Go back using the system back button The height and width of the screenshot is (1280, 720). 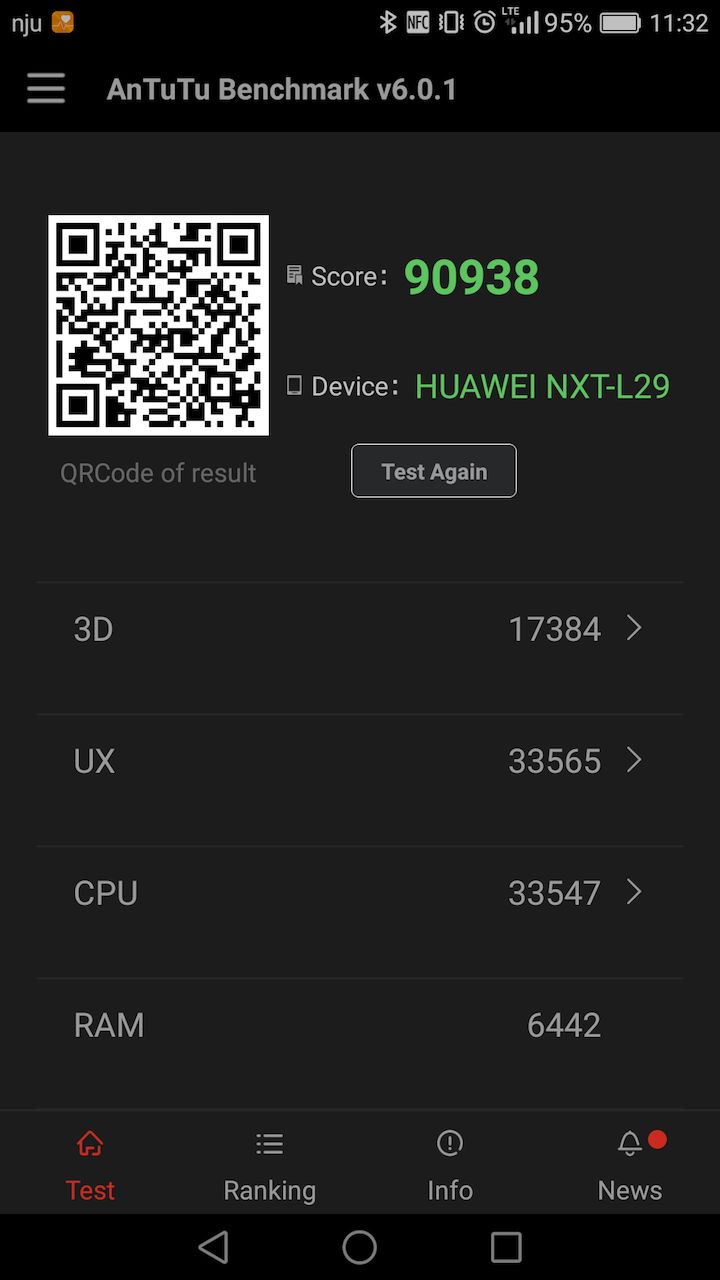(x=214, y=1247)
